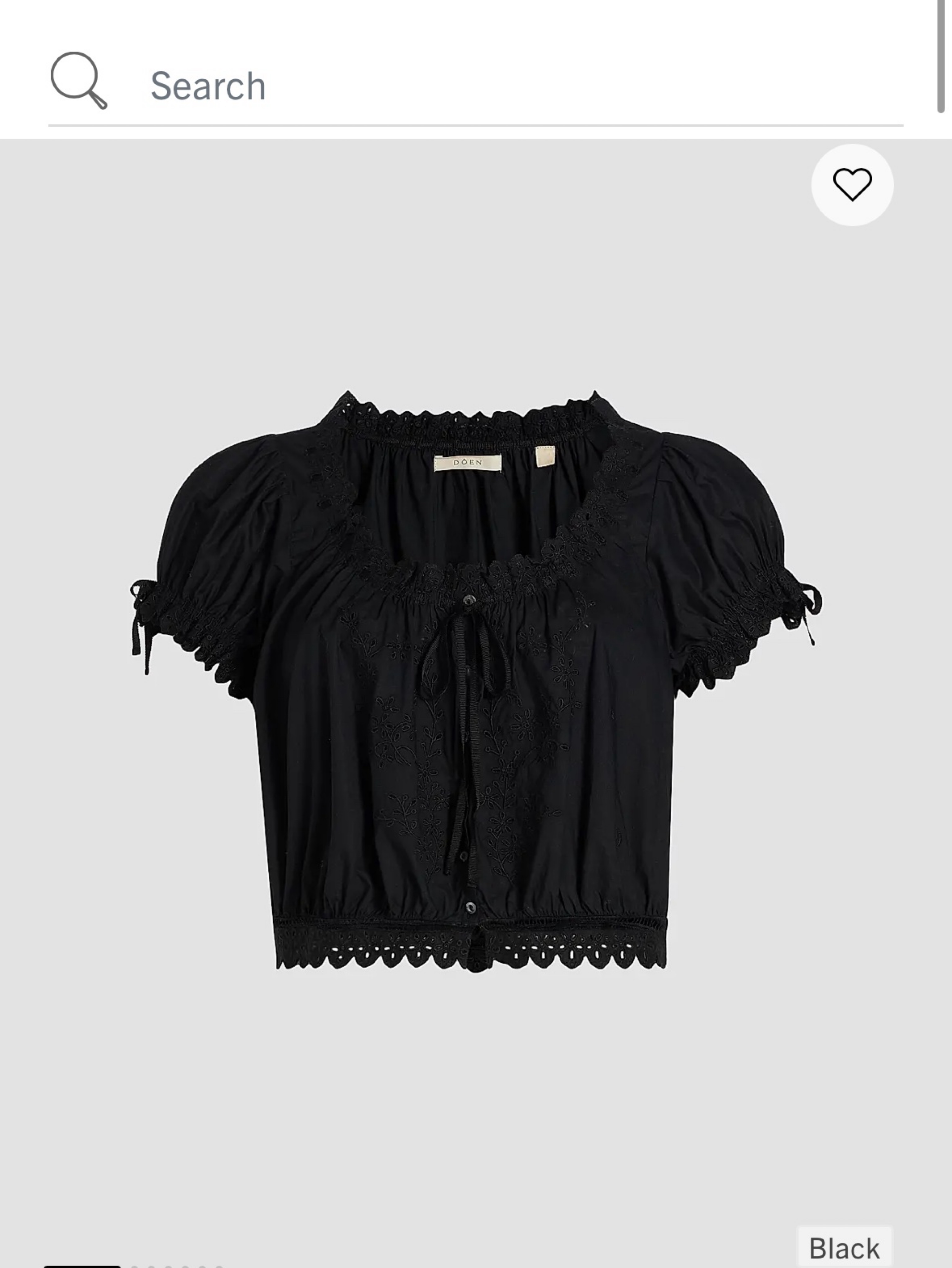952x1268 pixels.
Task: Add the black top to favorites
Action: pyautogui.click(x=852, y=184)
